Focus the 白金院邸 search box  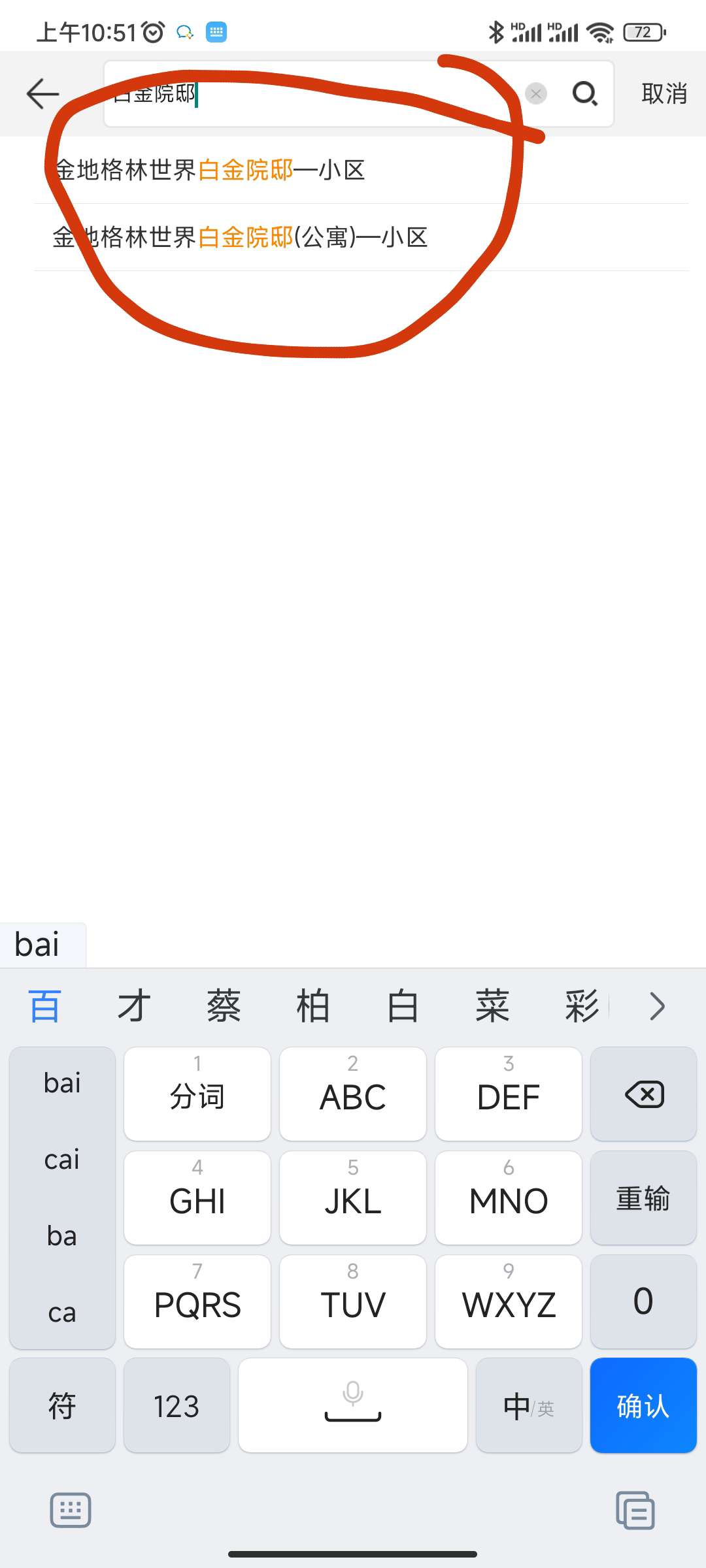click(x=314, y=94)
